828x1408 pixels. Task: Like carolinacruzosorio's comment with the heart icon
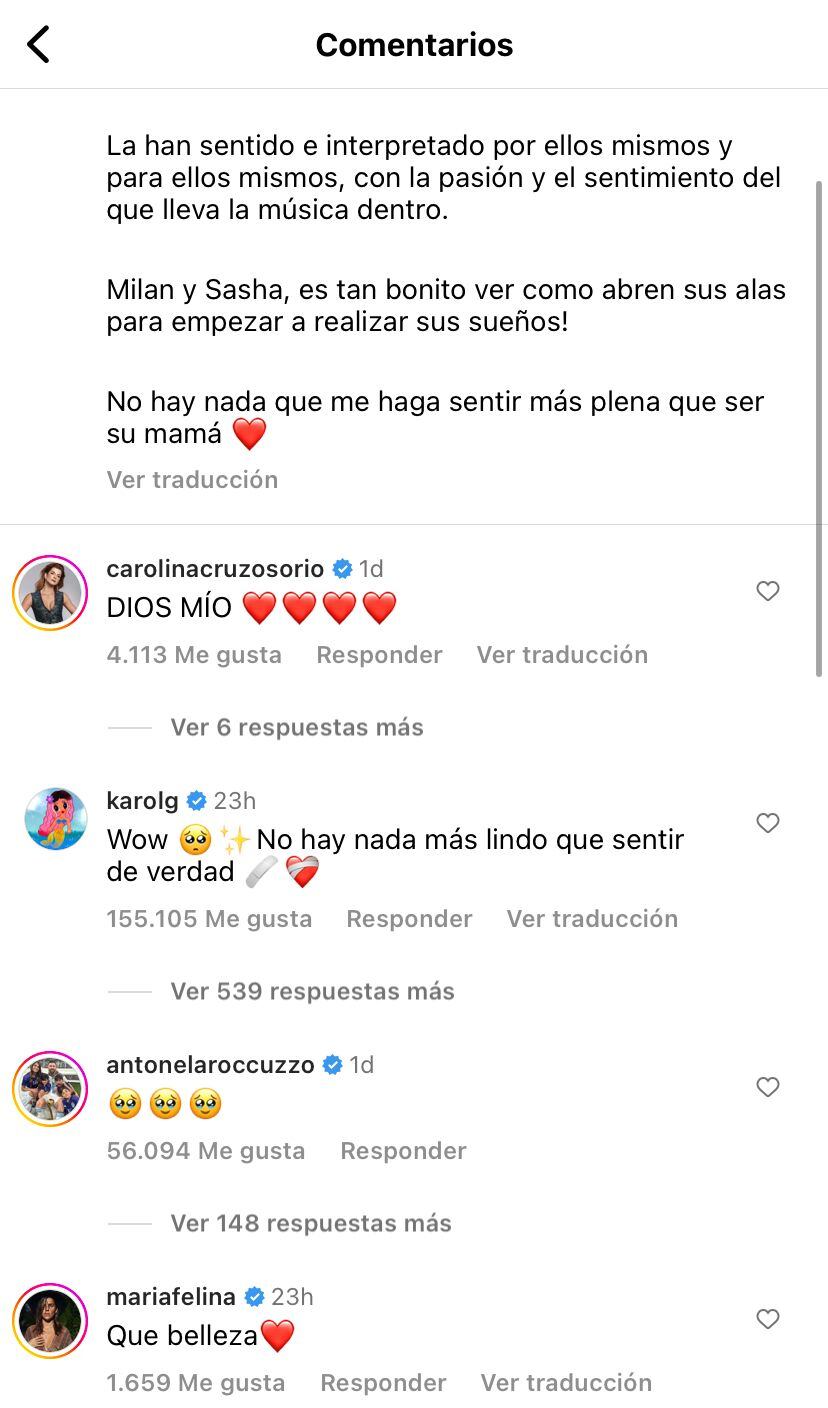coord(768,591)
